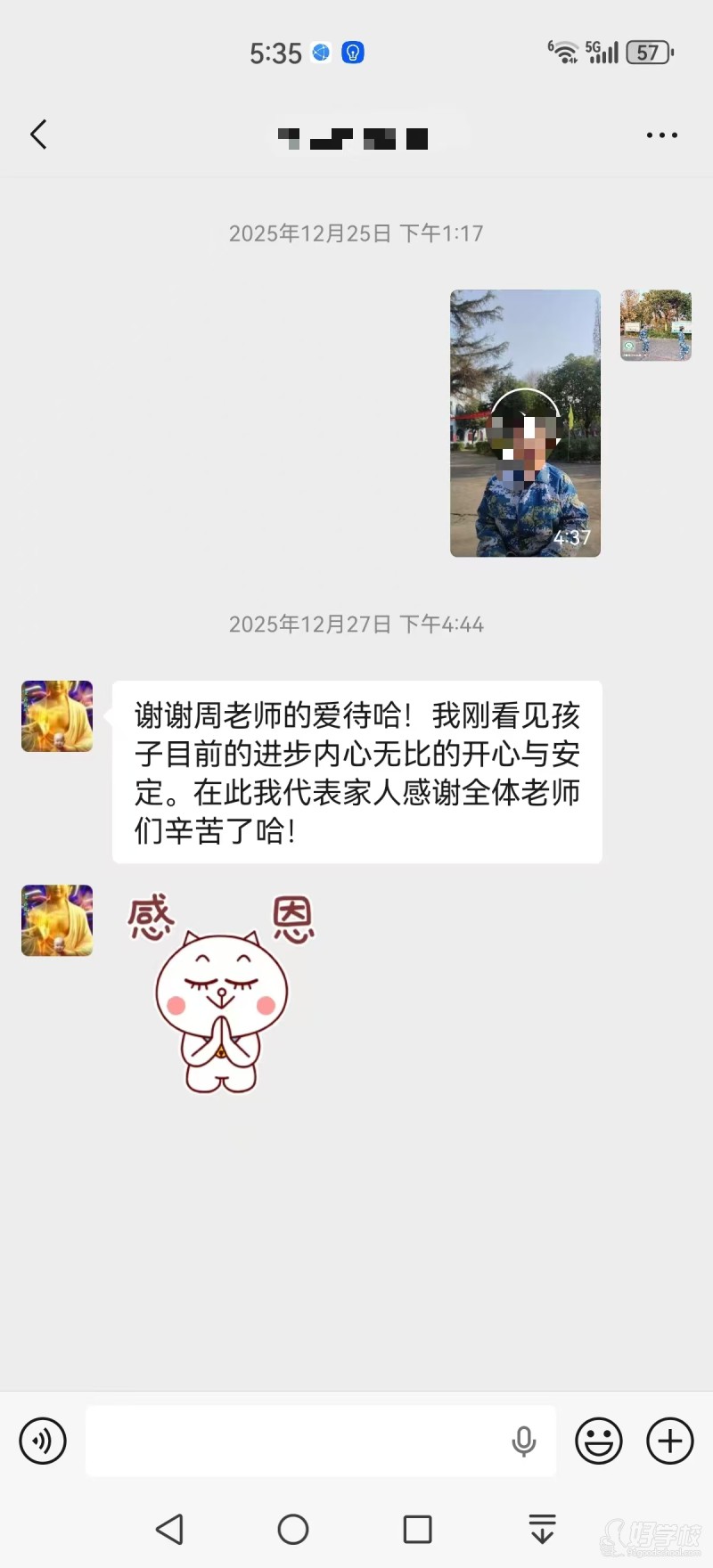Screen dimensions: 713x1568
Task: Start voice-to-text with the microphone icon
Action: click(x=524, y=1441)
